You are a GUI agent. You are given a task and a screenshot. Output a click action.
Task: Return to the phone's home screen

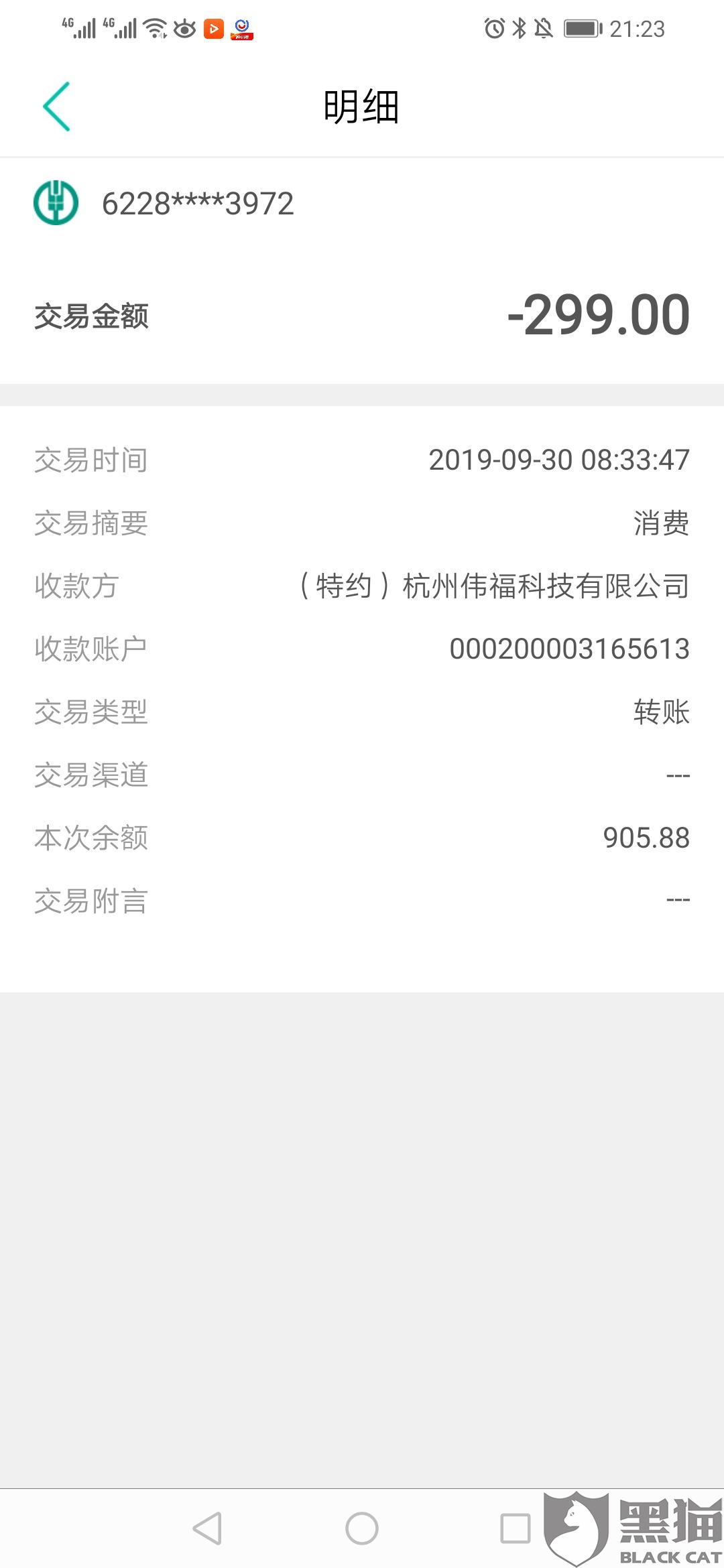(362, 1528)
